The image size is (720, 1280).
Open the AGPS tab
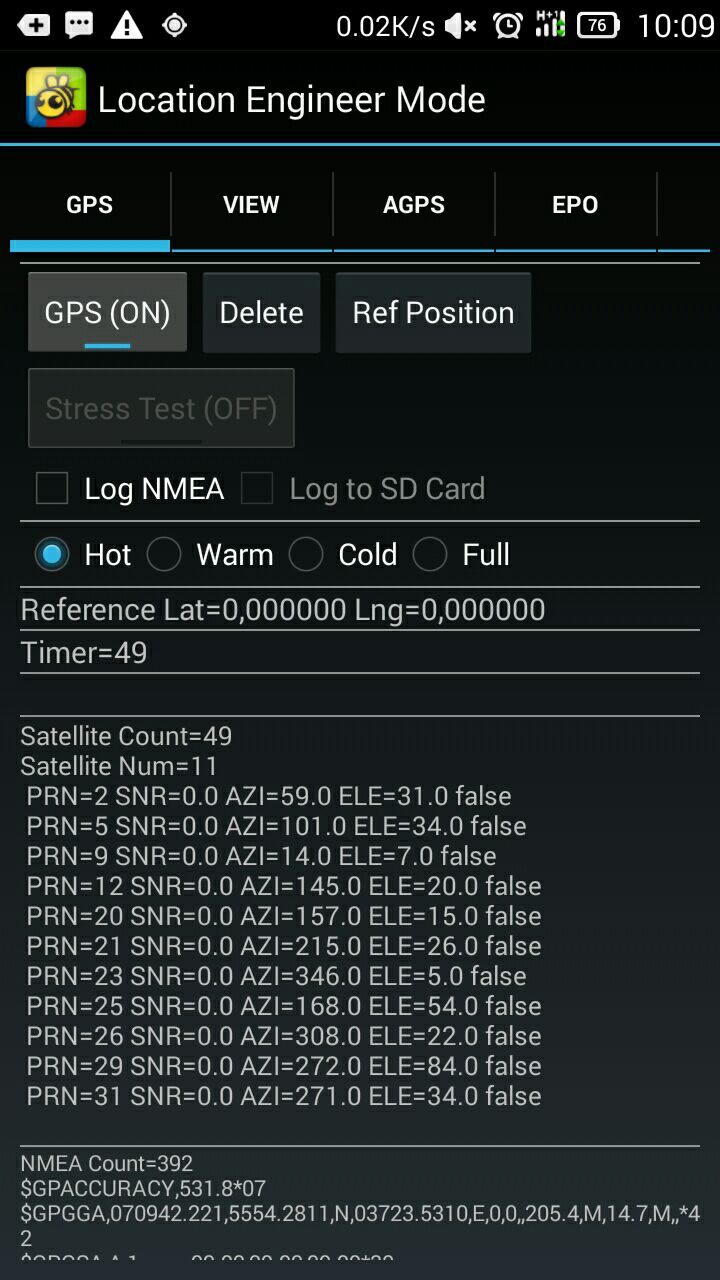click(414, 205)
